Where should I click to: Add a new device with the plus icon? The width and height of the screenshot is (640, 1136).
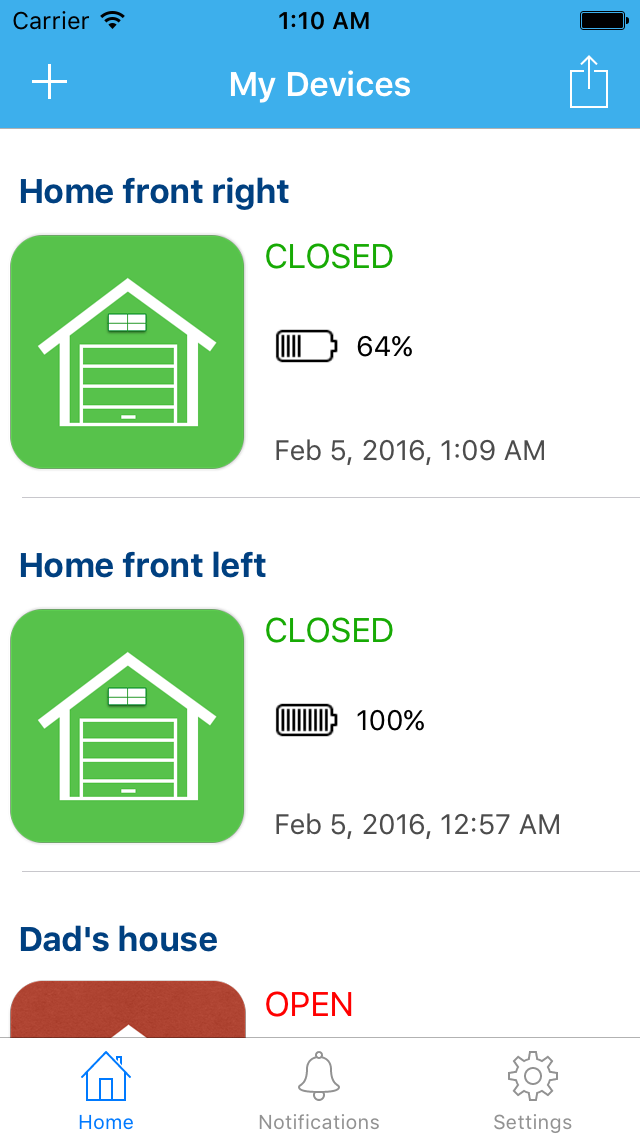[x=49, y=83]
